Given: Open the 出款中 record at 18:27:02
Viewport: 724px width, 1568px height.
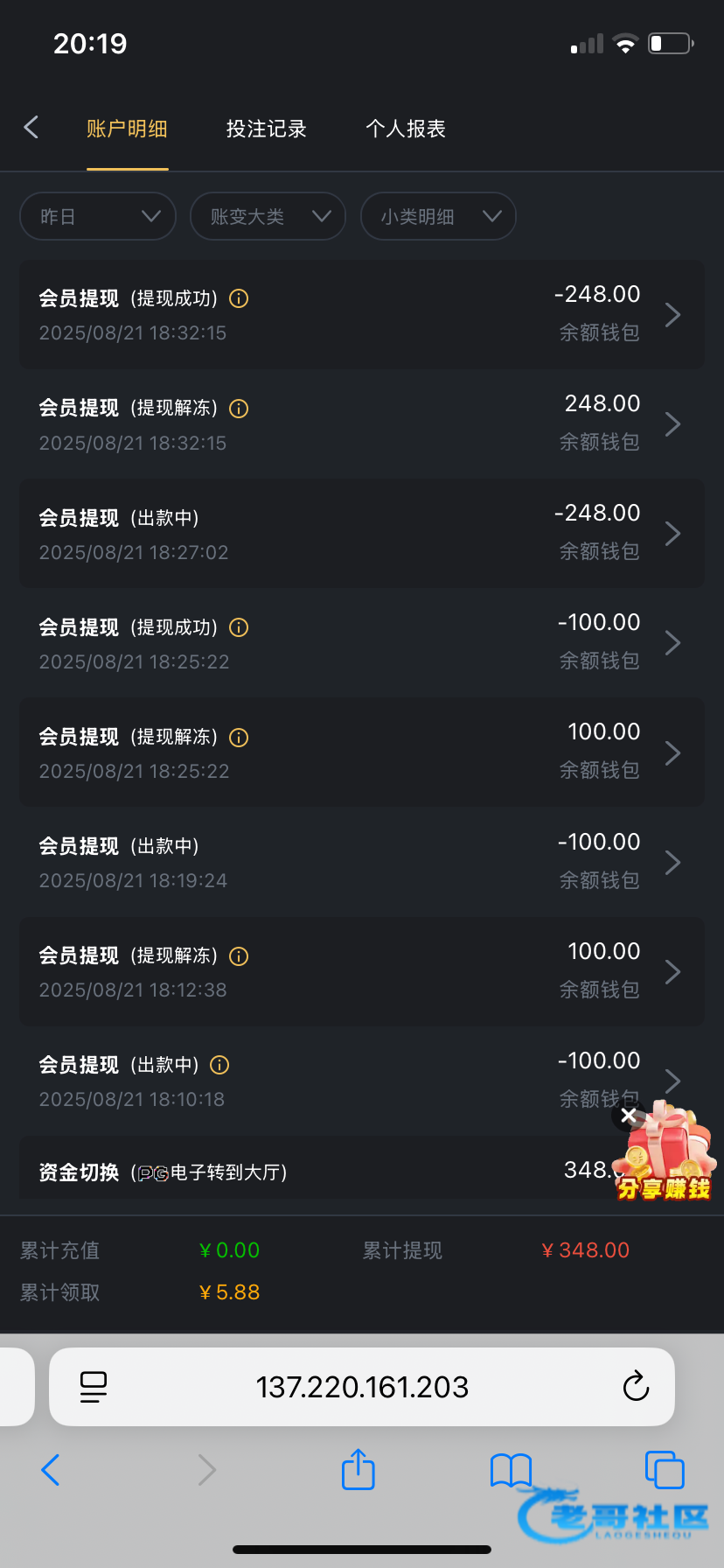Looking at the screenshot, I should [362, 534].
